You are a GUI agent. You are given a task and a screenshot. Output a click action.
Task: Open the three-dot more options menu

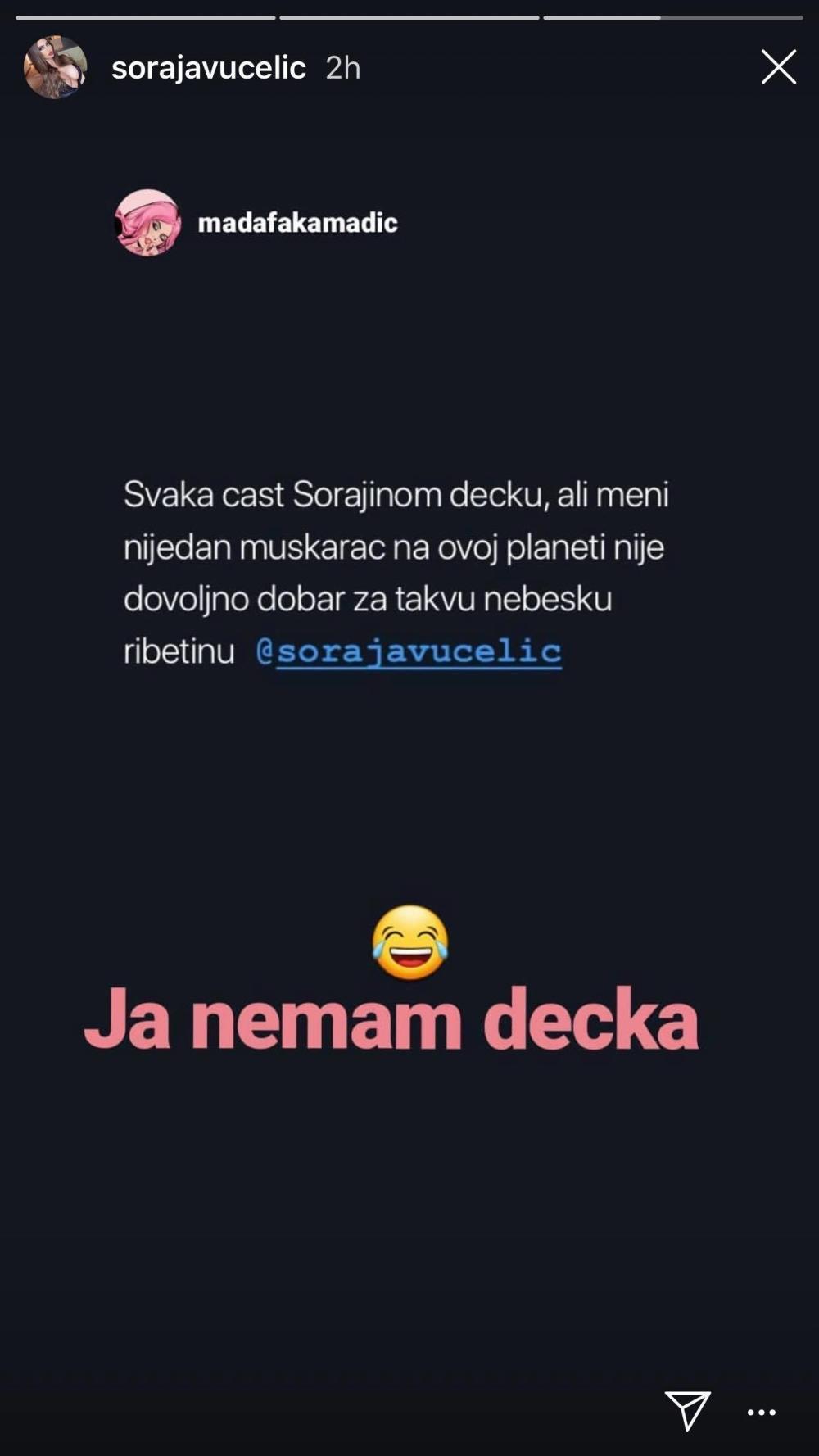[x=762, y=1412]
